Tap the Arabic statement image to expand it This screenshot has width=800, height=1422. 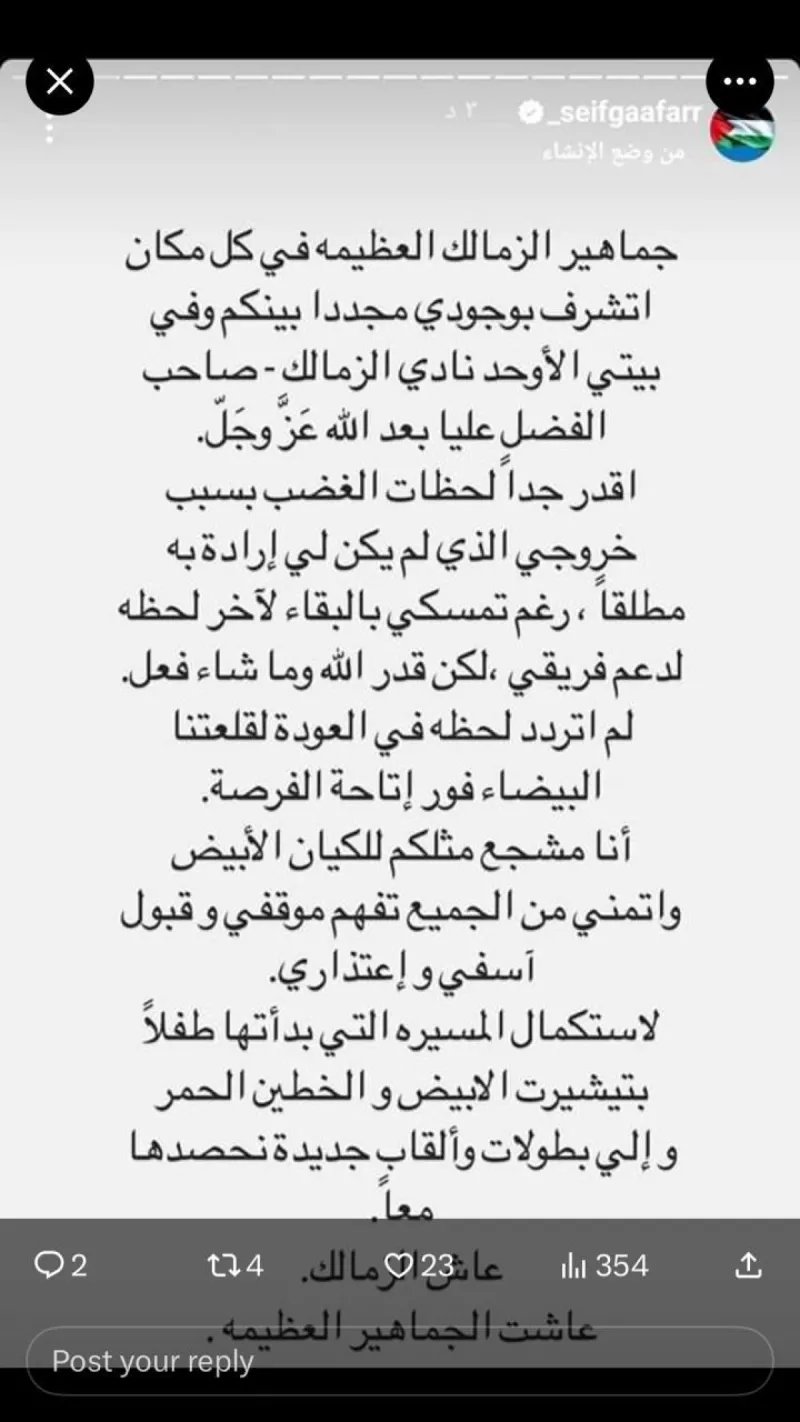pos(400,700)
